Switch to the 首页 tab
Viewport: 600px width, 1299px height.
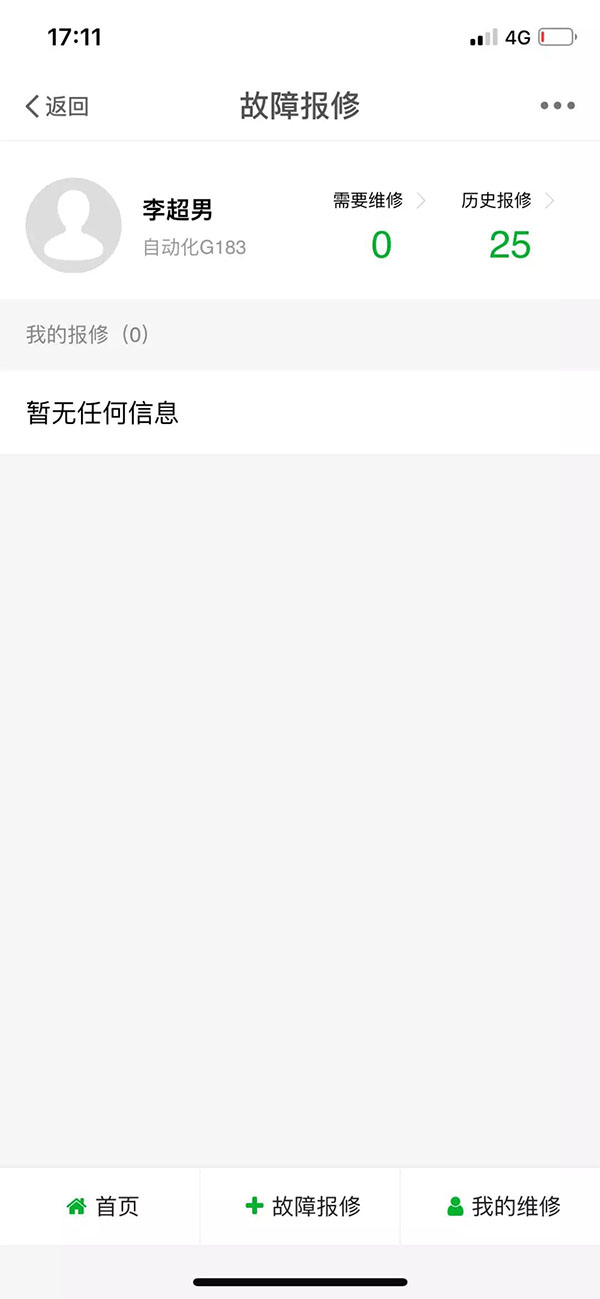coord(101,1206)
